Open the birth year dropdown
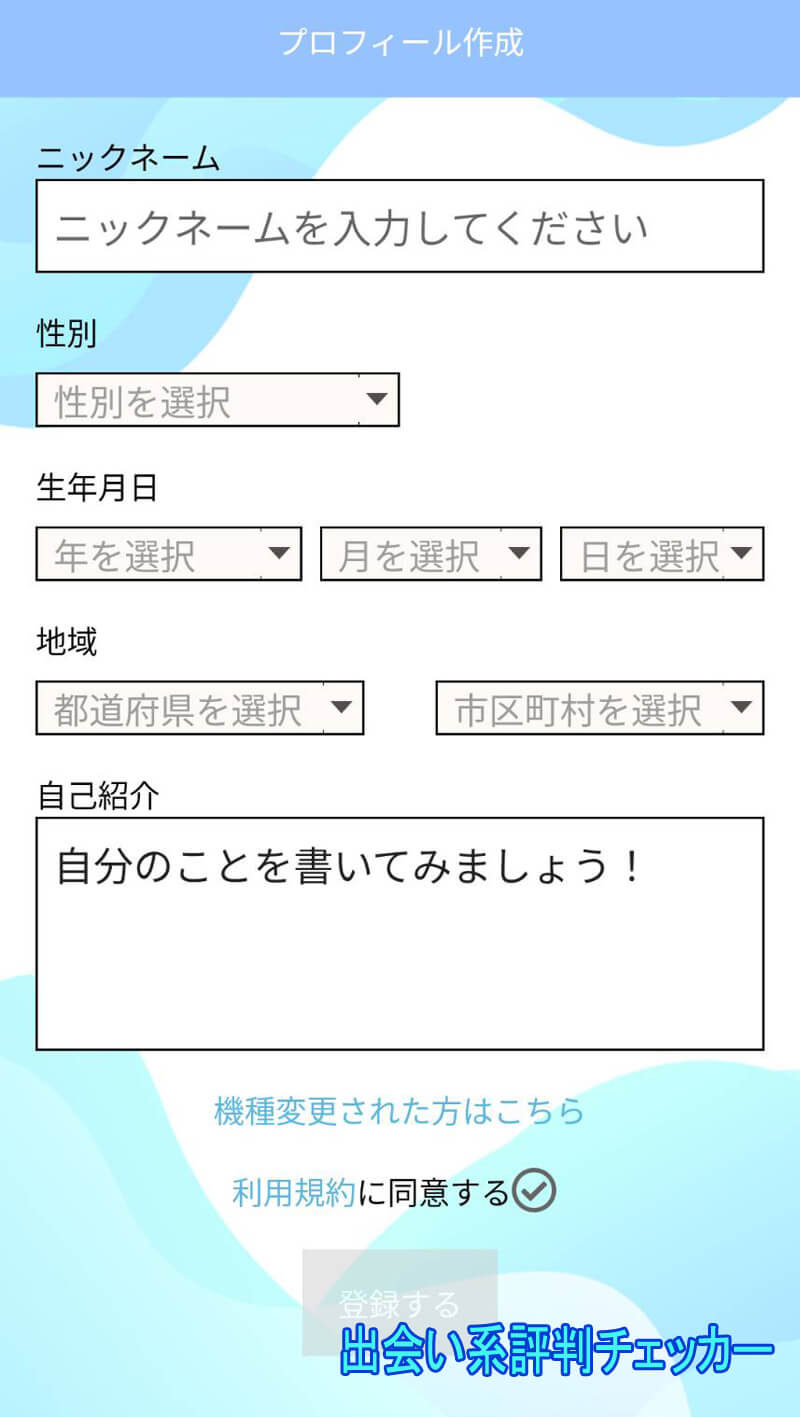This screenshot has height=1417, width=800. [x=168, y=554]
